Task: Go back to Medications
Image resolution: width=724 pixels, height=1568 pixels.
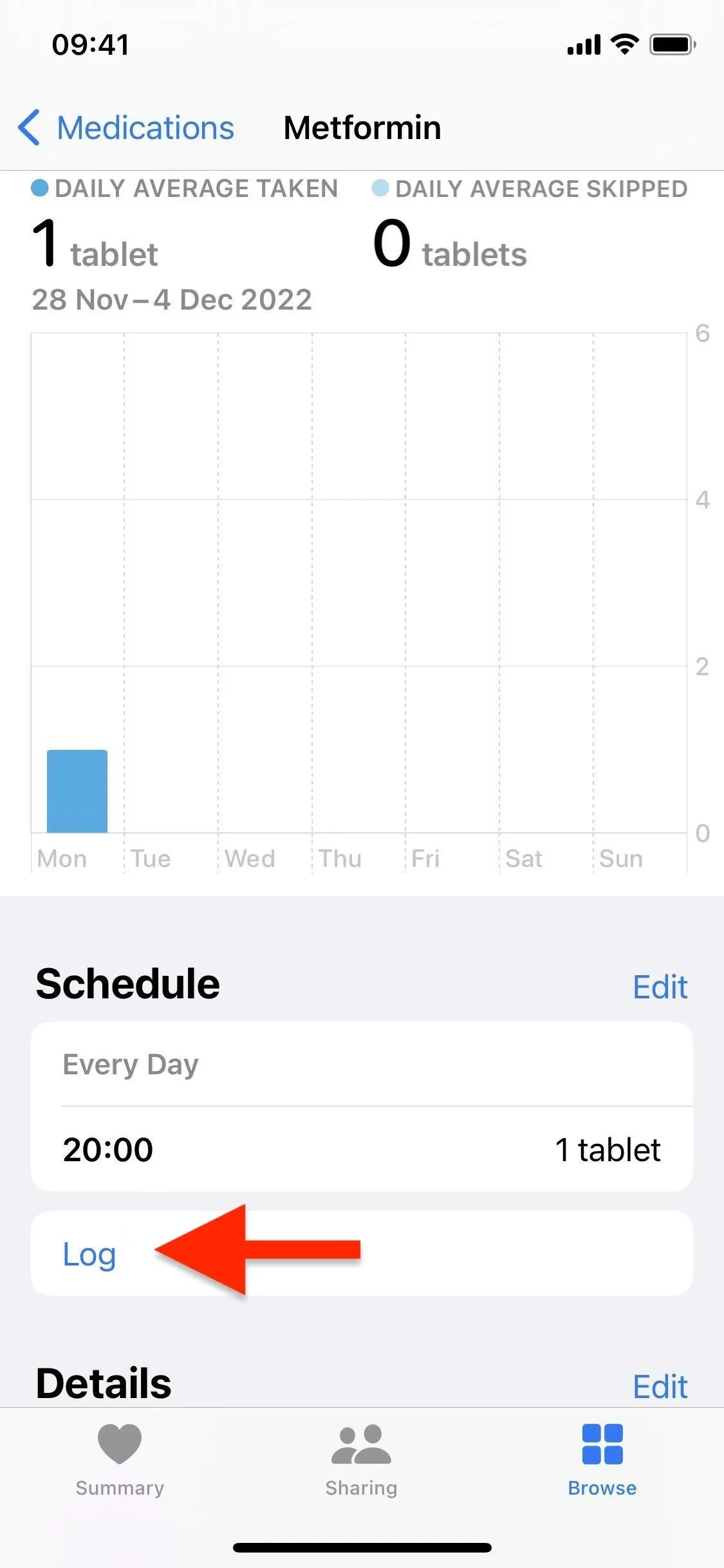Action: point(126,127)
